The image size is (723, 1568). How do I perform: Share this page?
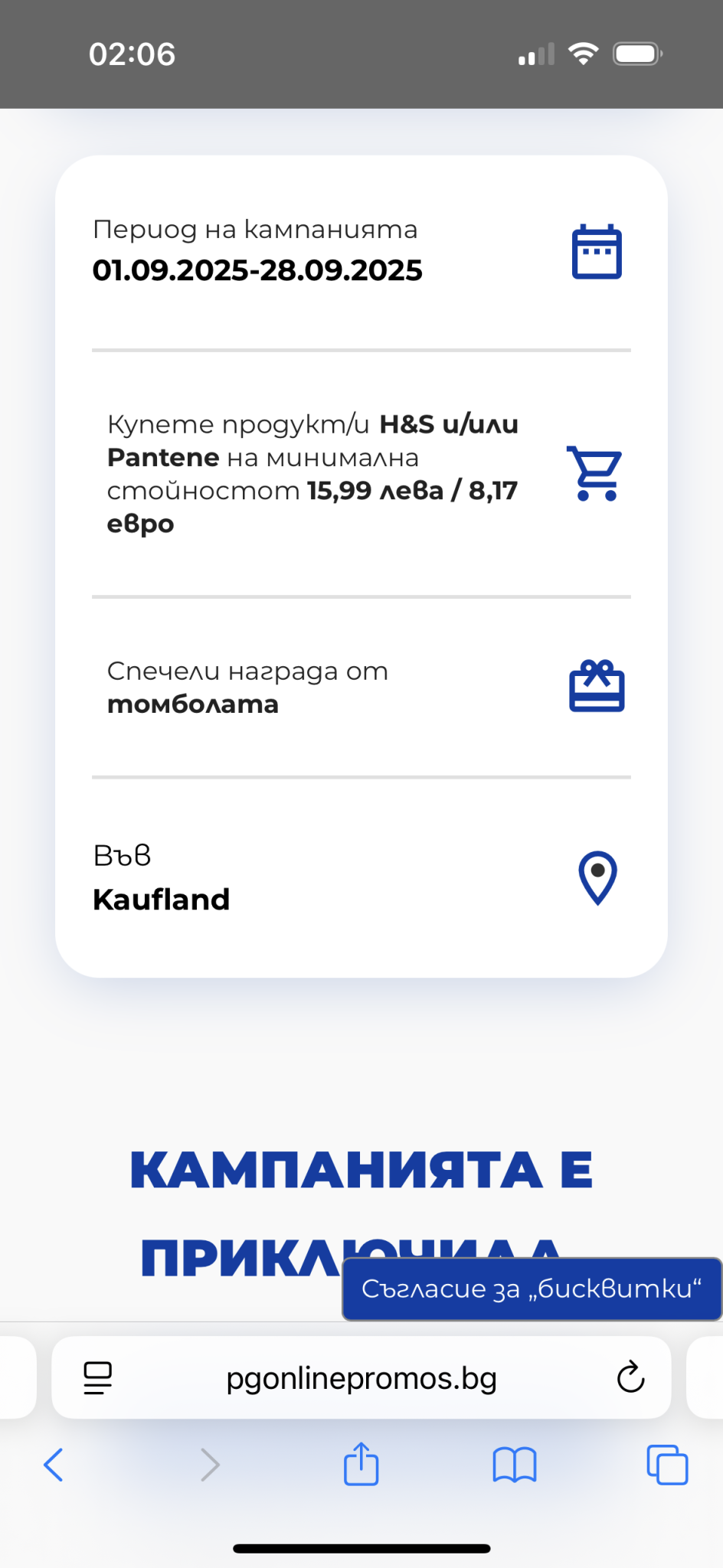(361, 1465)
